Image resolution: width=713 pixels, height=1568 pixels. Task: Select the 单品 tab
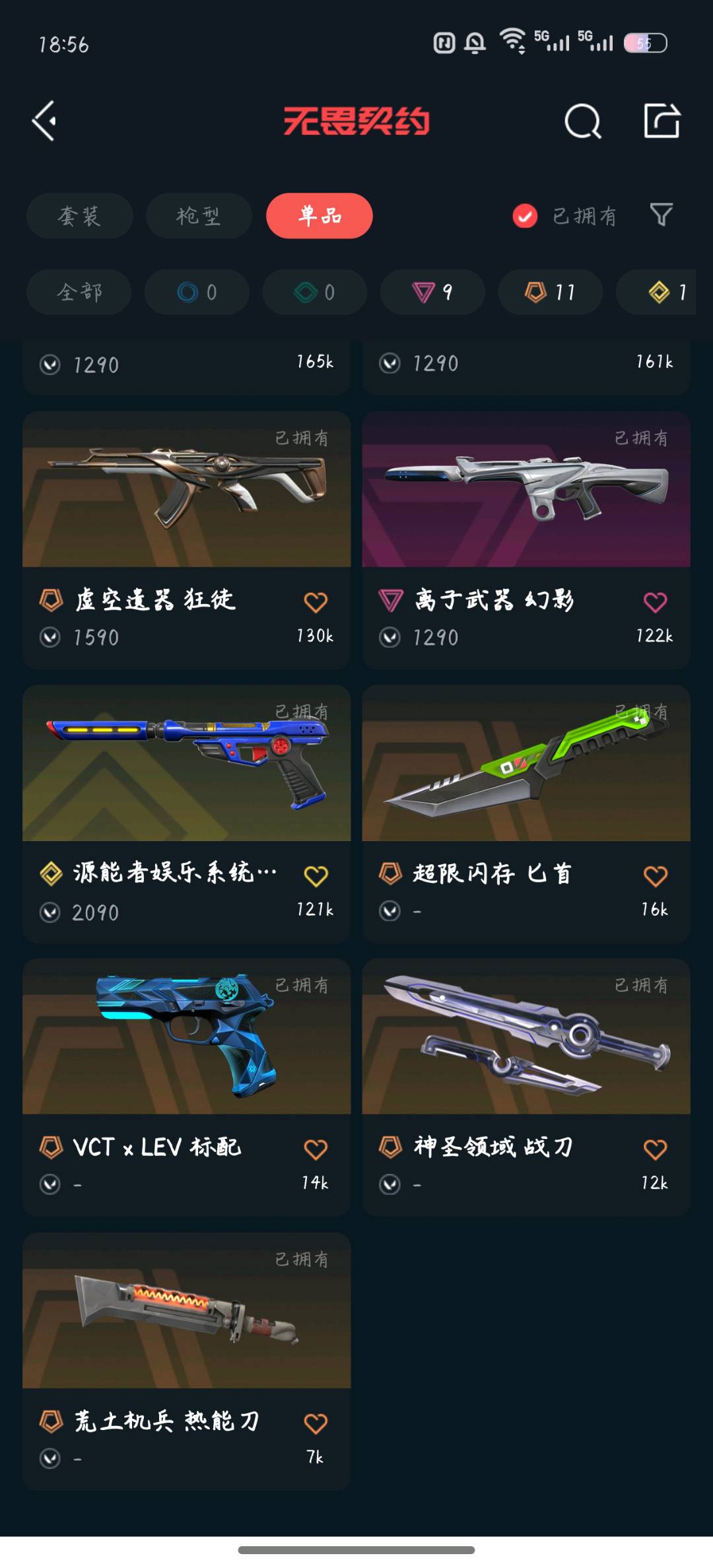pyautogui.click(x=320, y=216)
